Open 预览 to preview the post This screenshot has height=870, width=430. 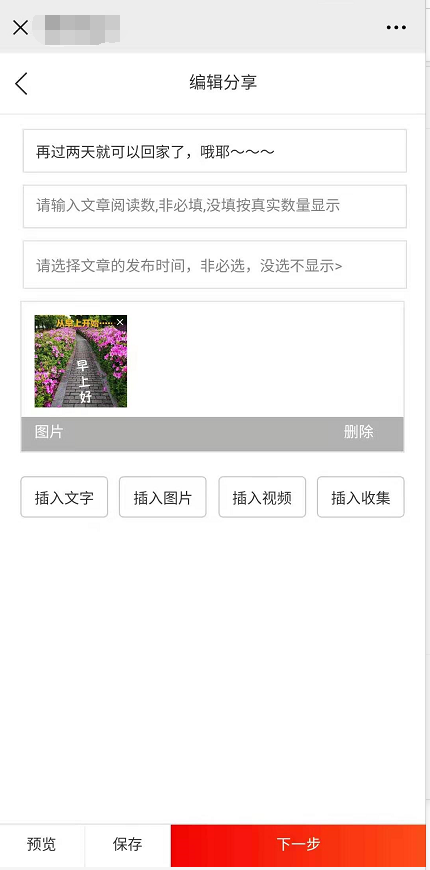click(x=42, y=844)
